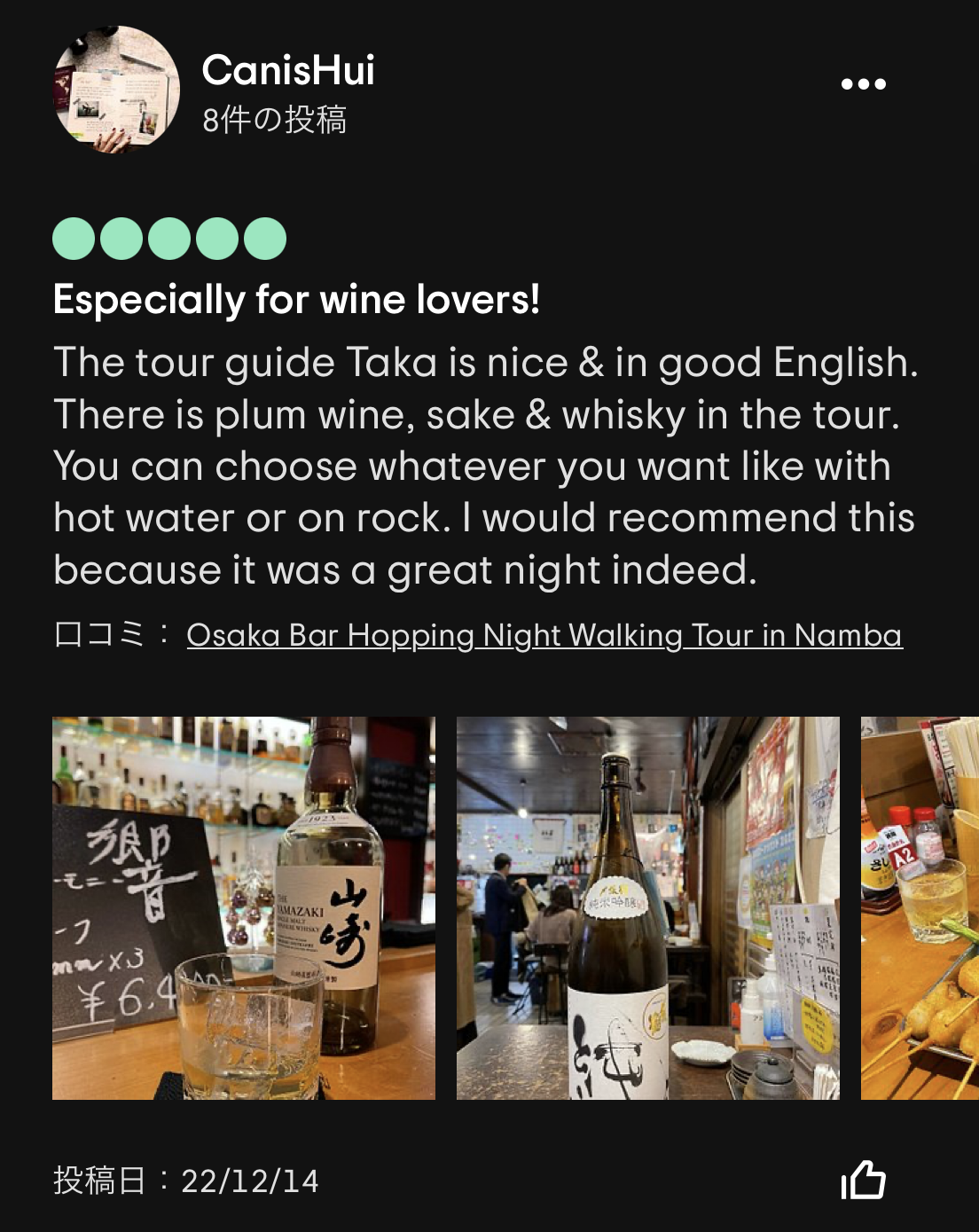979x1232 pixels.
Task: View the sake bottle photo
Action: [x=647, y=907]
